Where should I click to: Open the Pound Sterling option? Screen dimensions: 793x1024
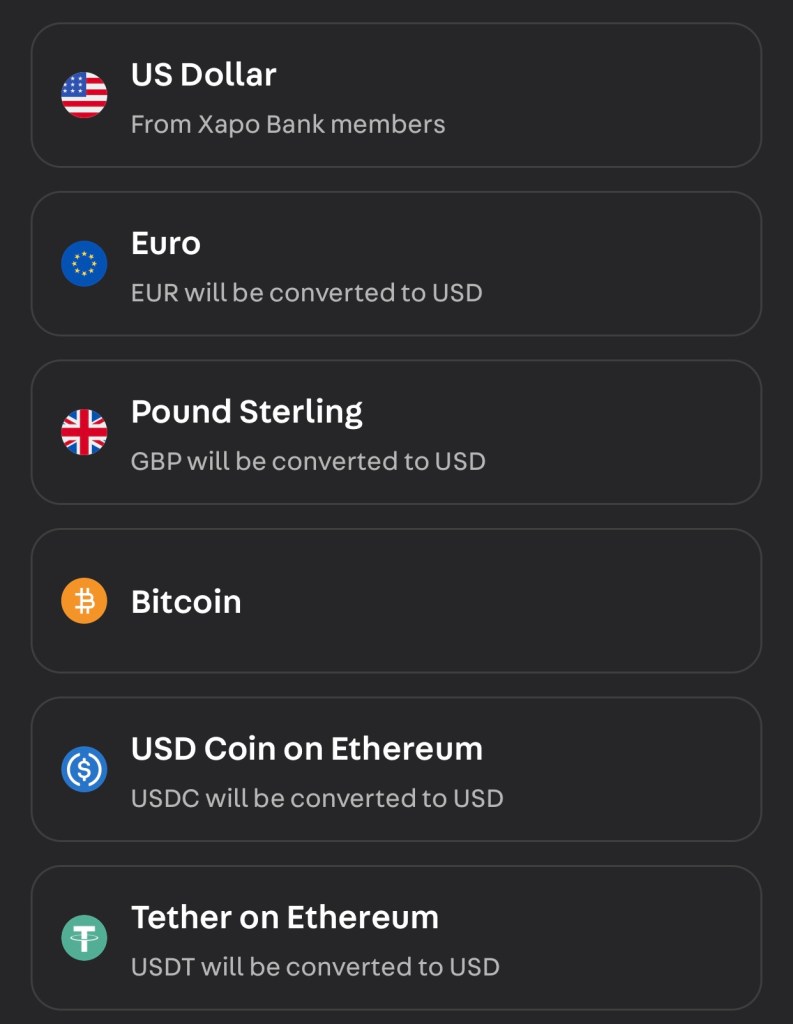pyautogui.click(x=396, y=432)
